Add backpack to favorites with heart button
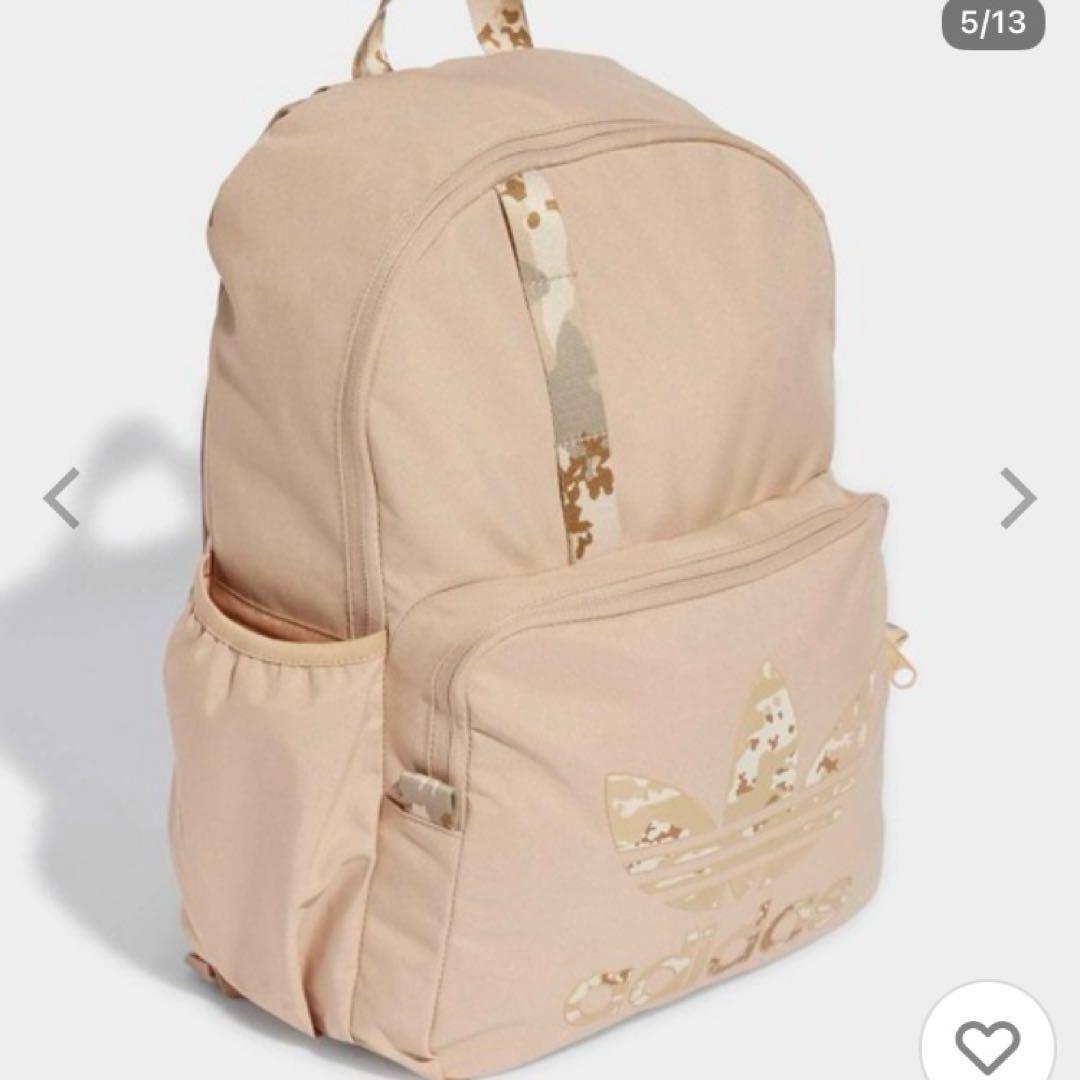Image resolution: width=1080 pixels, height=1080 pixels. (x=988, y=1039)
